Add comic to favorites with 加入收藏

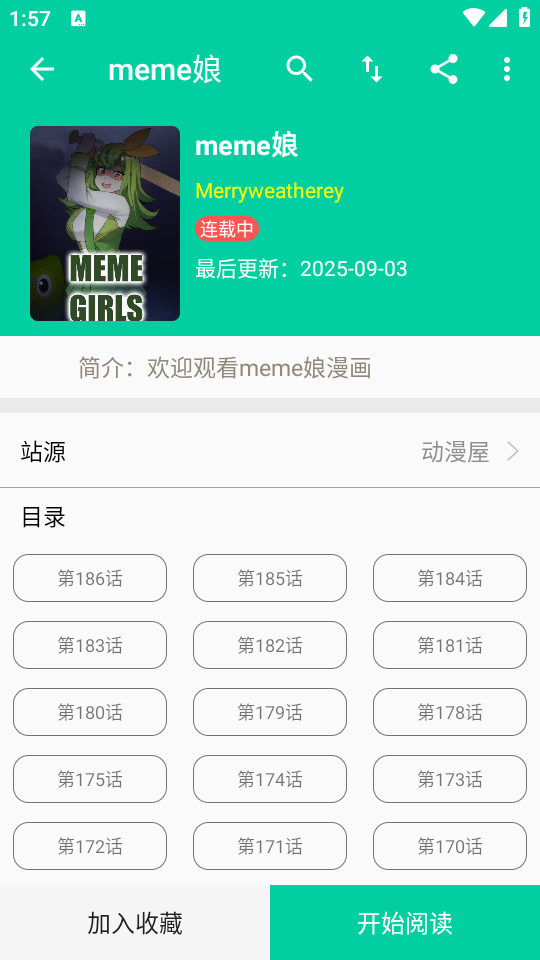pos(135,923)
